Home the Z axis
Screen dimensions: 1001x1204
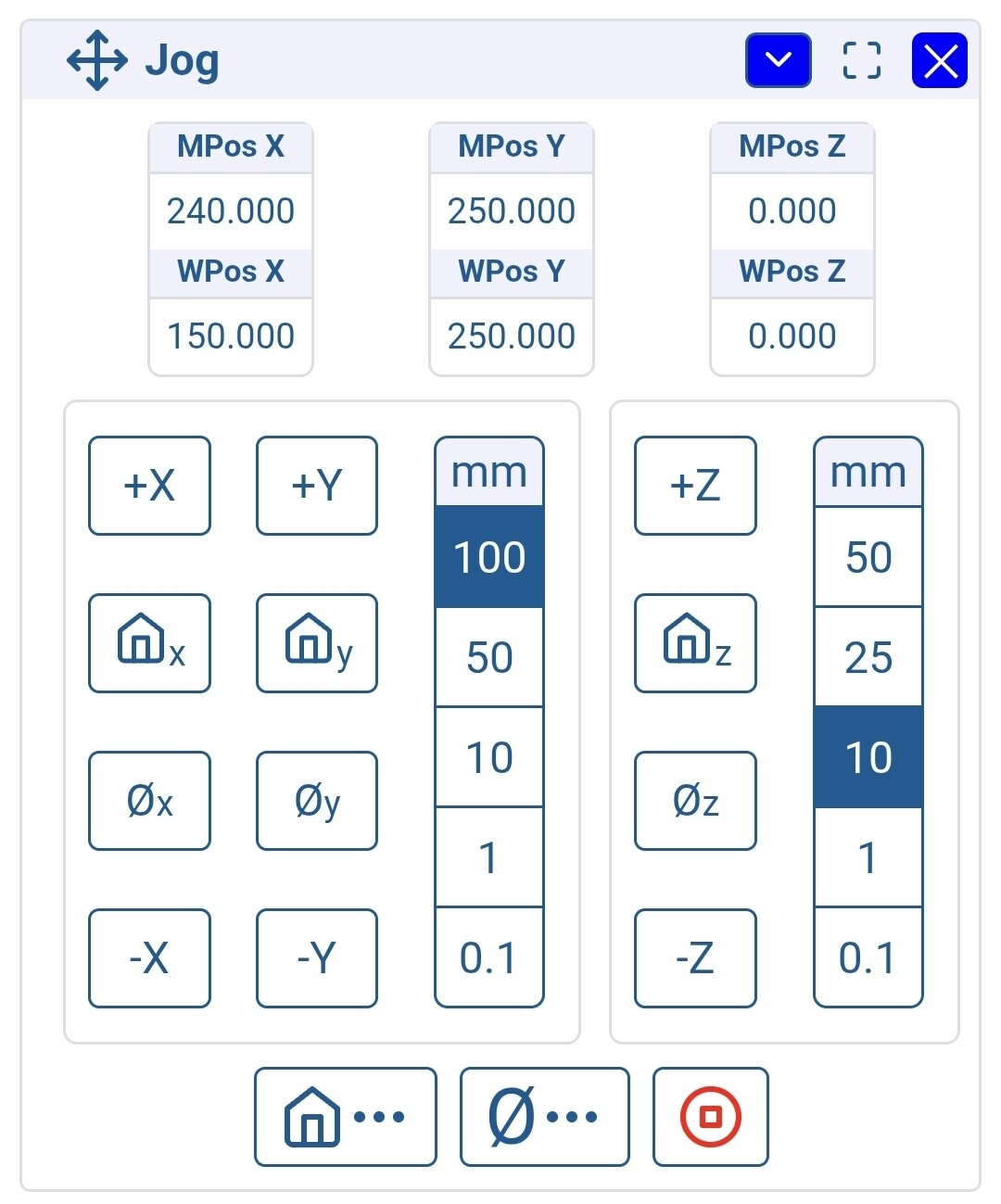(695, 643)
